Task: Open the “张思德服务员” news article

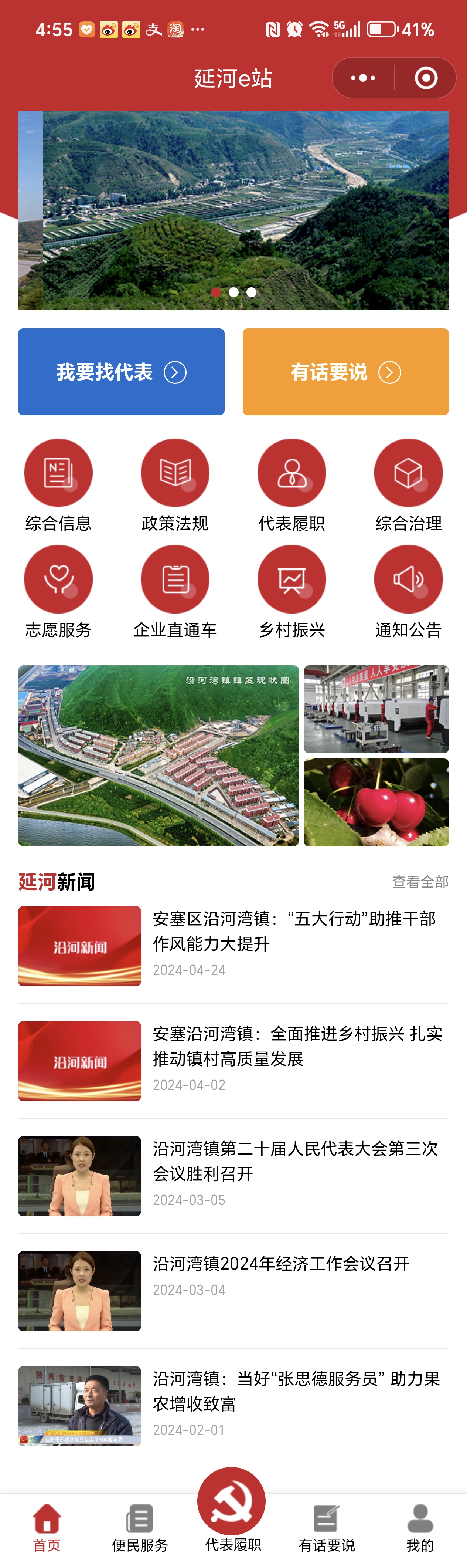Action: coord(296,1392)
